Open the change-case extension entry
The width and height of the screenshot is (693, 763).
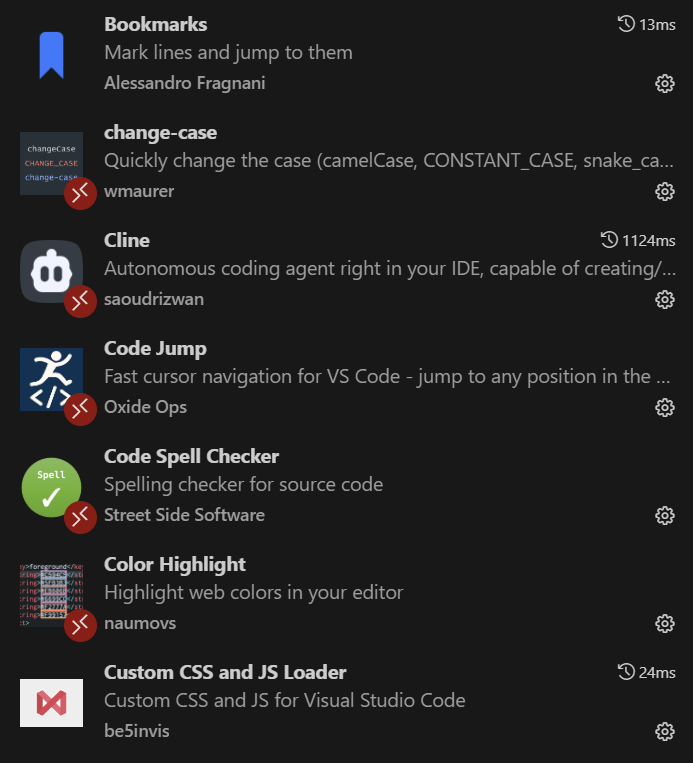[160, 133]
